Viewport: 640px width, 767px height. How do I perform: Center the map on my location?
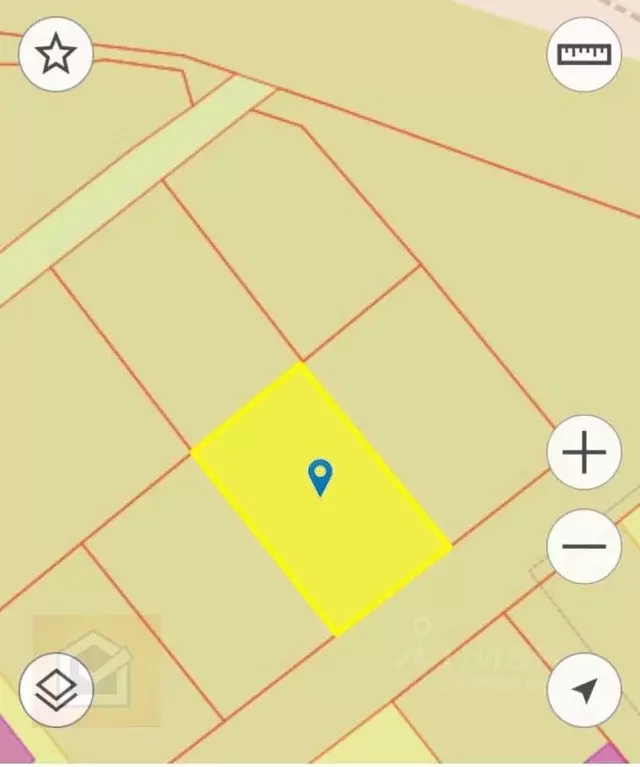tap(584, 689)
